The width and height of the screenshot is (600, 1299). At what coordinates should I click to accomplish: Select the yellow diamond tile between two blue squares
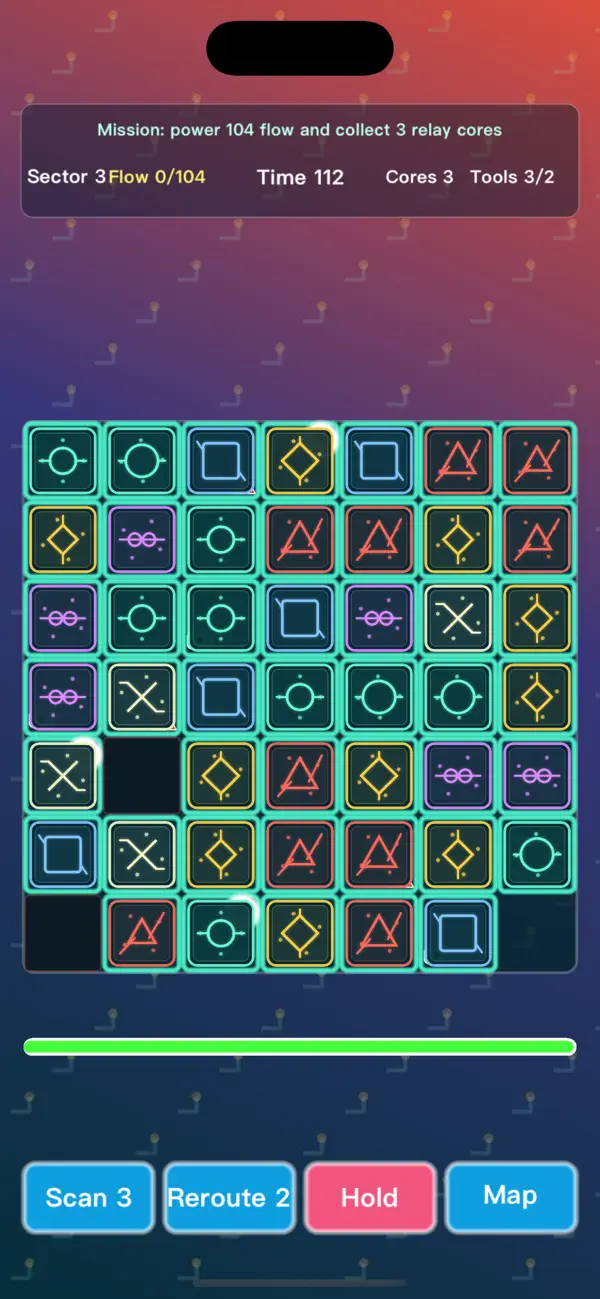(300, 461)
